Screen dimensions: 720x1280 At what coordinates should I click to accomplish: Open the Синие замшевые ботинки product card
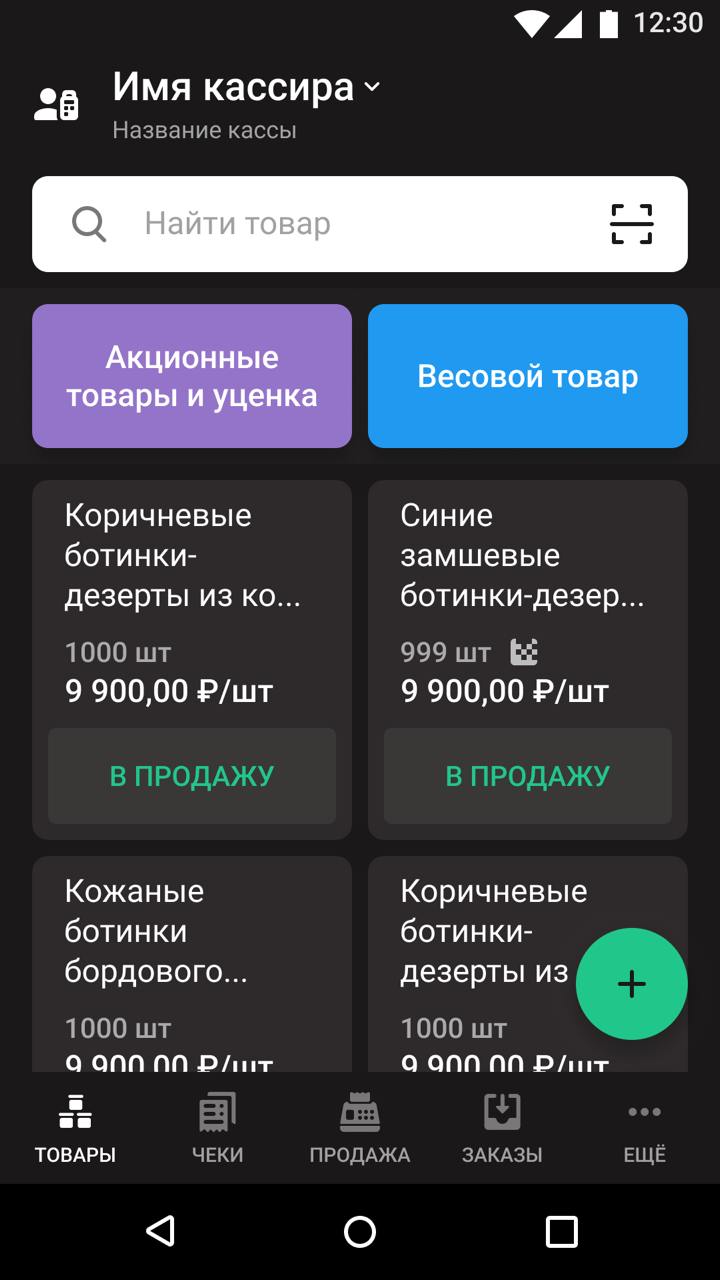(528, 580)
